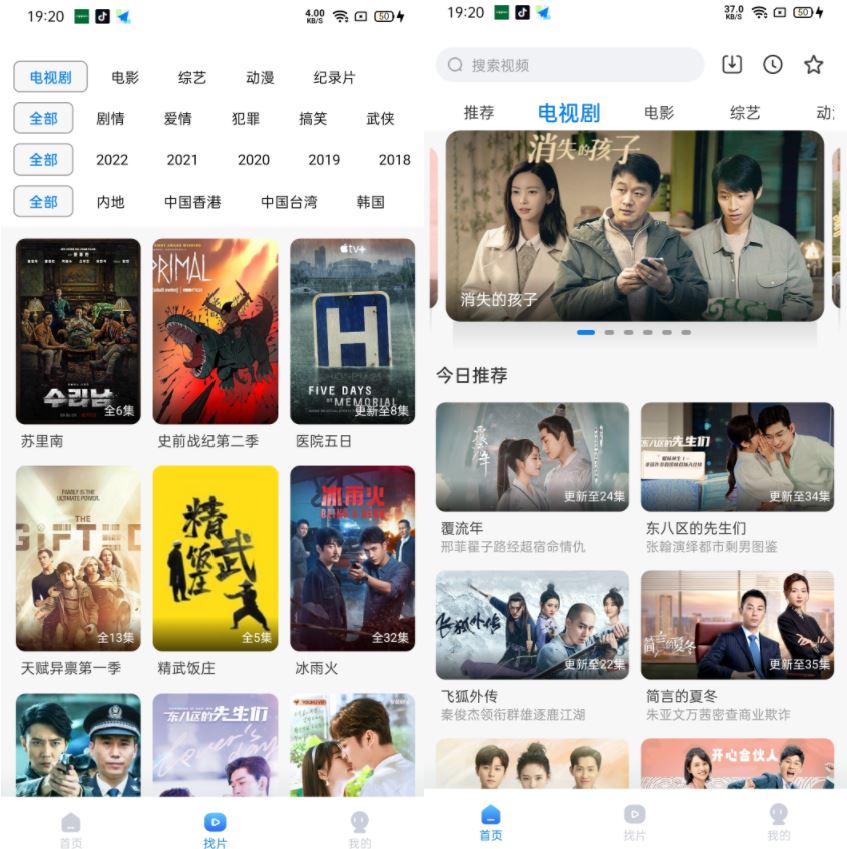Open the 消失的孩子 banner
This screenshot has width=847, height=849.
634,225
